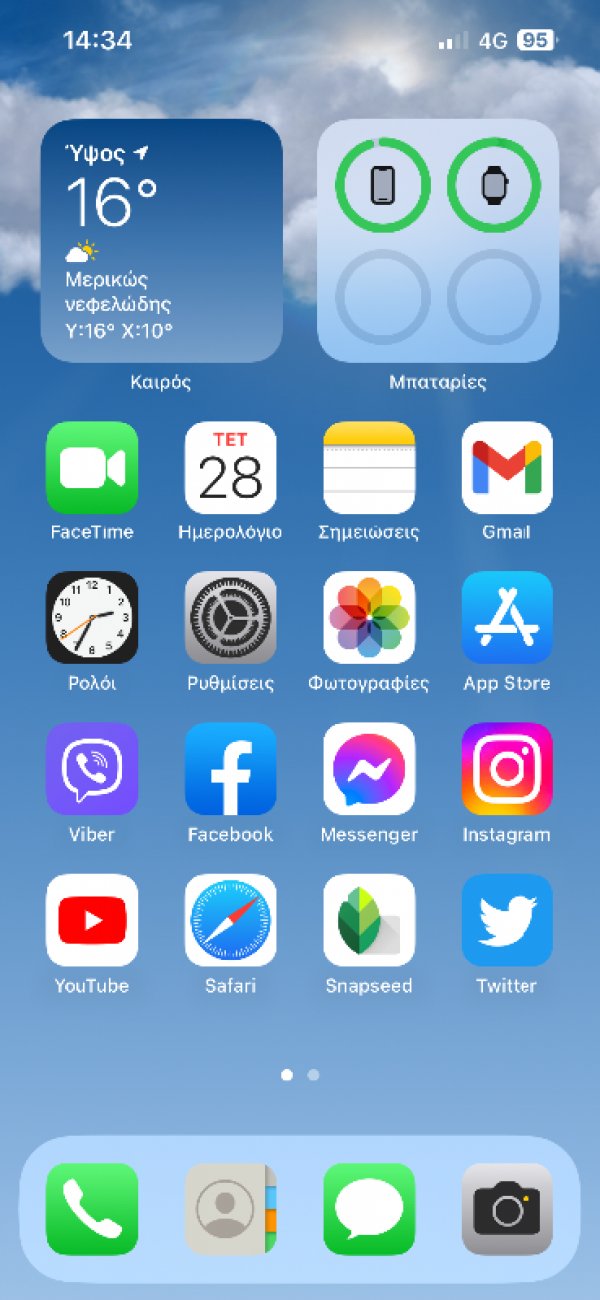Launch YouTube

tap(92, 920)
